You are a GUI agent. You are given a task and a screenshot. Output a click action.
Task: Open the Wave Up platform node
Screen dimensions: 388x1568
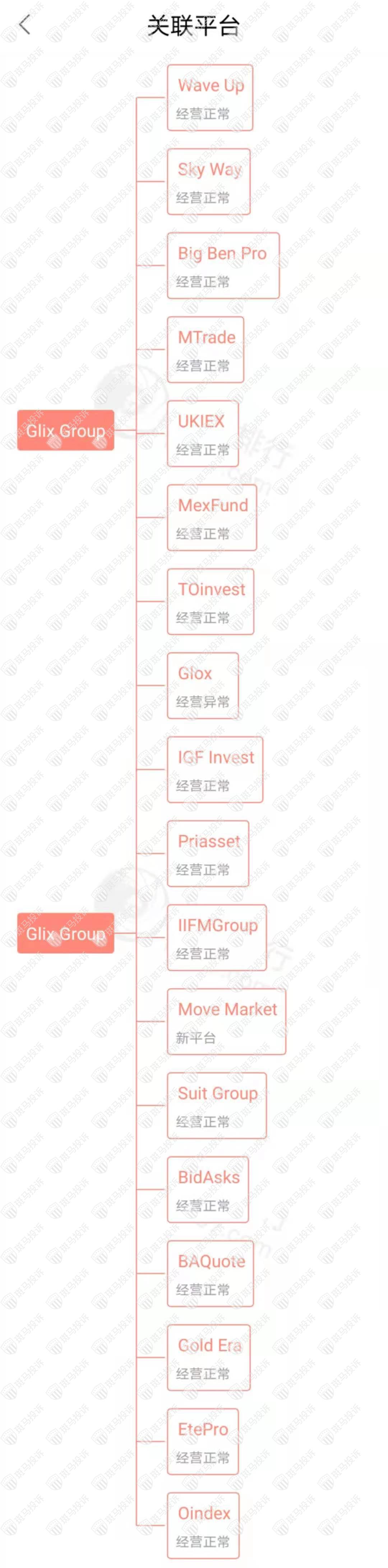[x=209, y=97]
